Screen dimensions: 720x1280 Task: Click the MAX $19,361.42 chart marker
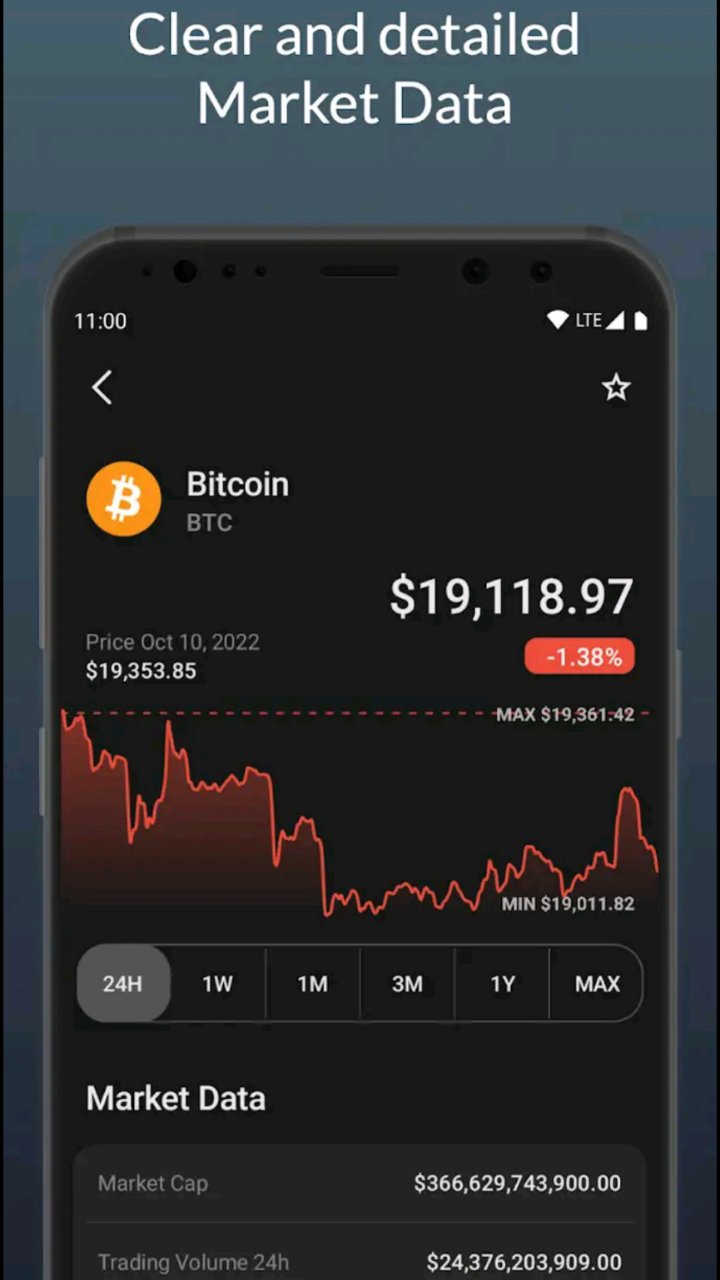click(x=564, y=714)
